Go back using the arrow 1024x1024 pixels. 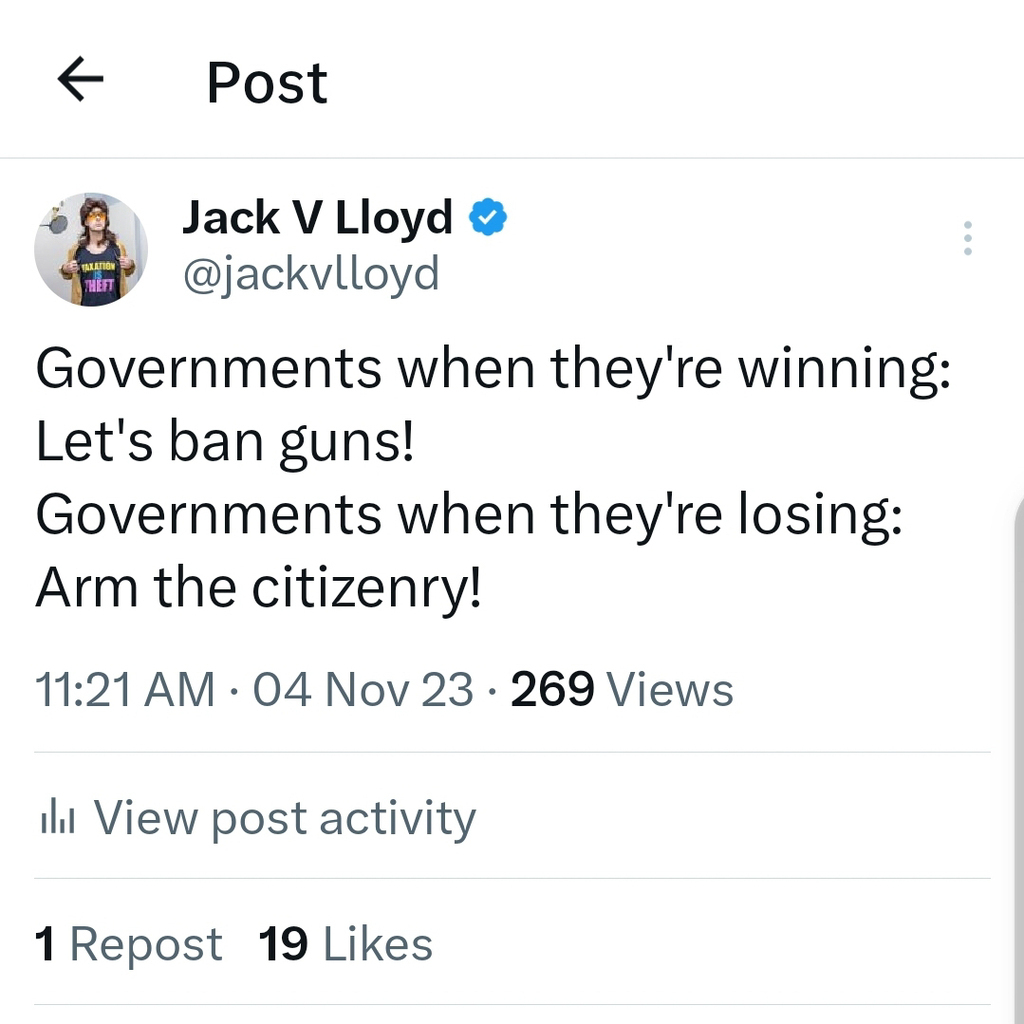[81, 80]
